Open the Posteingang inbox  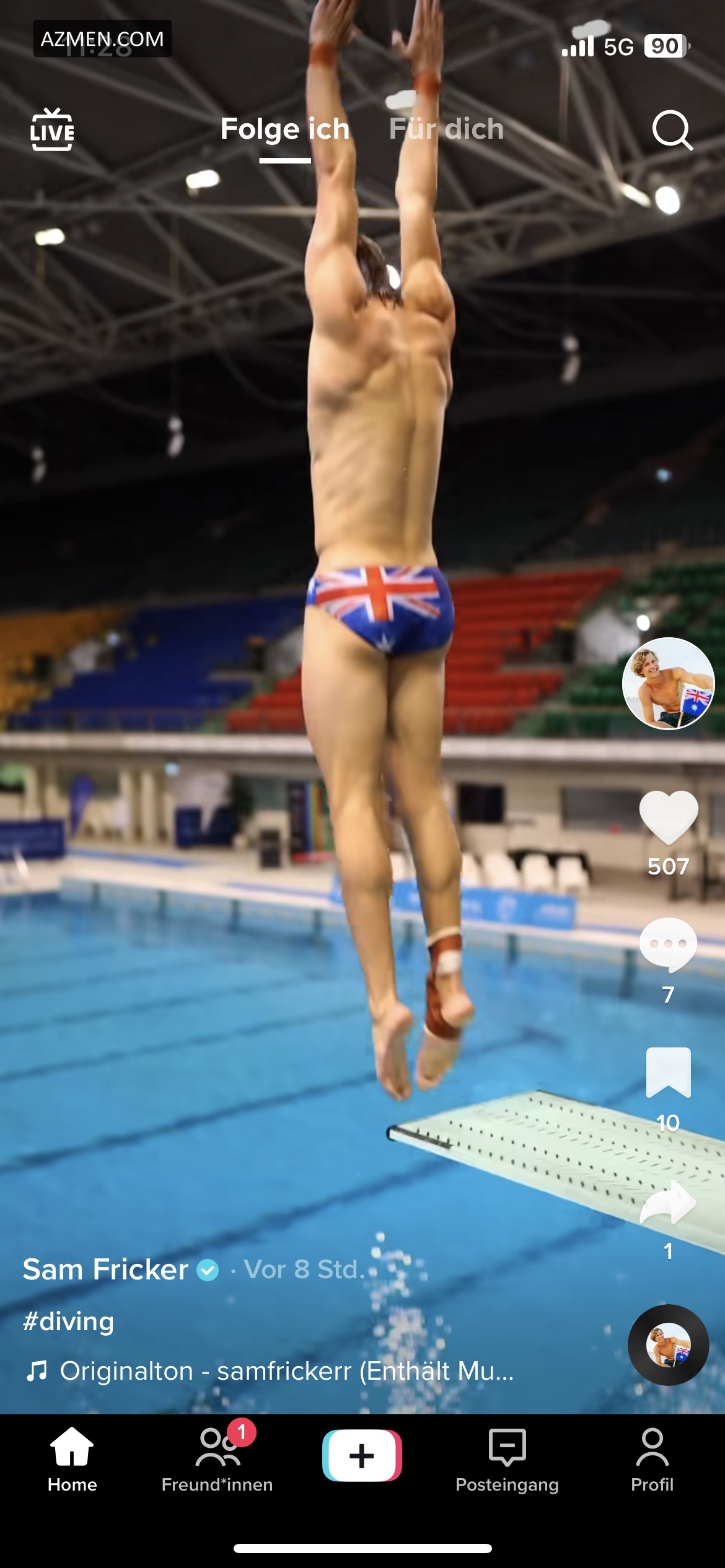point(507,1459)
